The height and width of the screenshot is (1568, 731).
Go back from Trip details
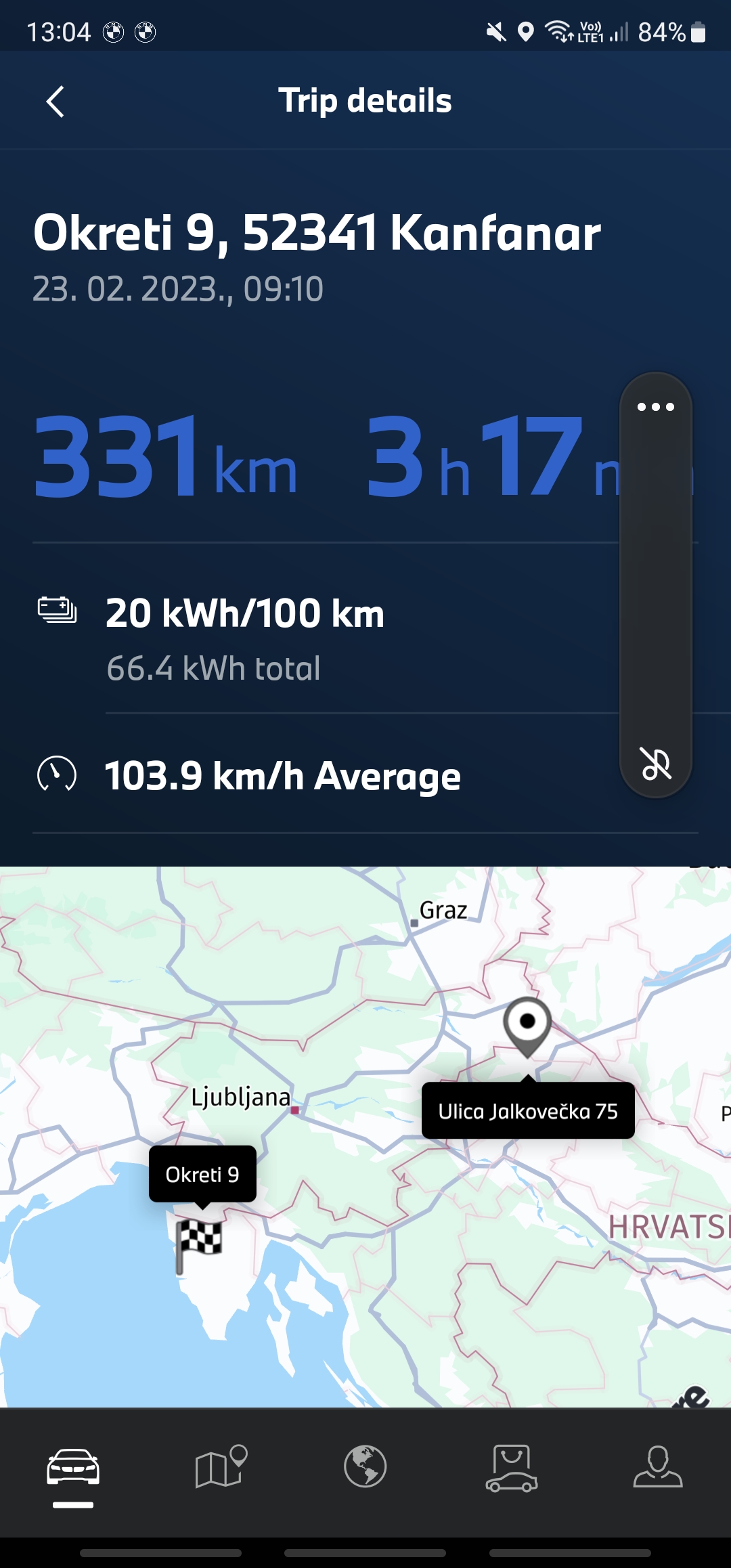pyautogui.click(x=56, y=102)
